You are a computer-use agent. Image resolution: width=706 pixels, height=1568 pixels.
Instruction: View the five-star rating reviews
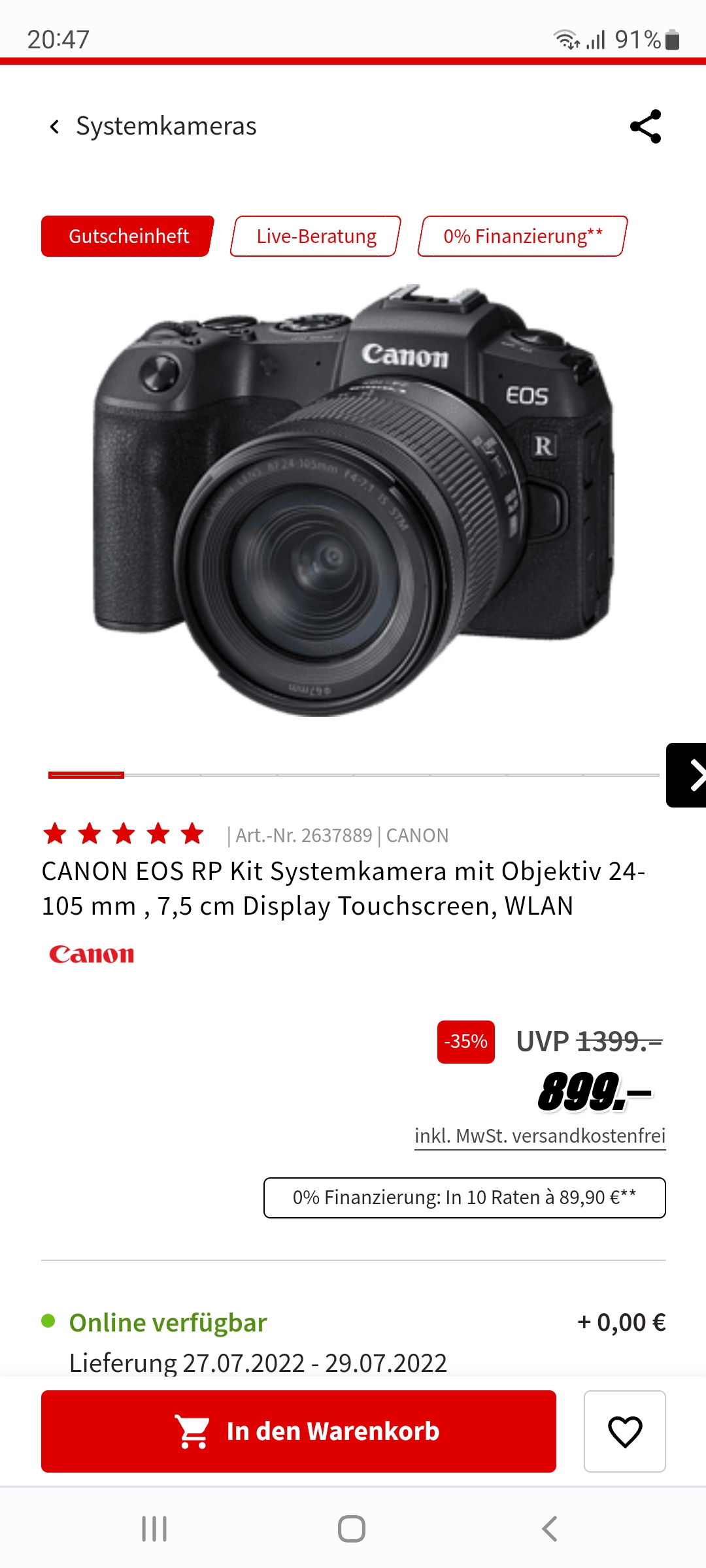point(124,834)
